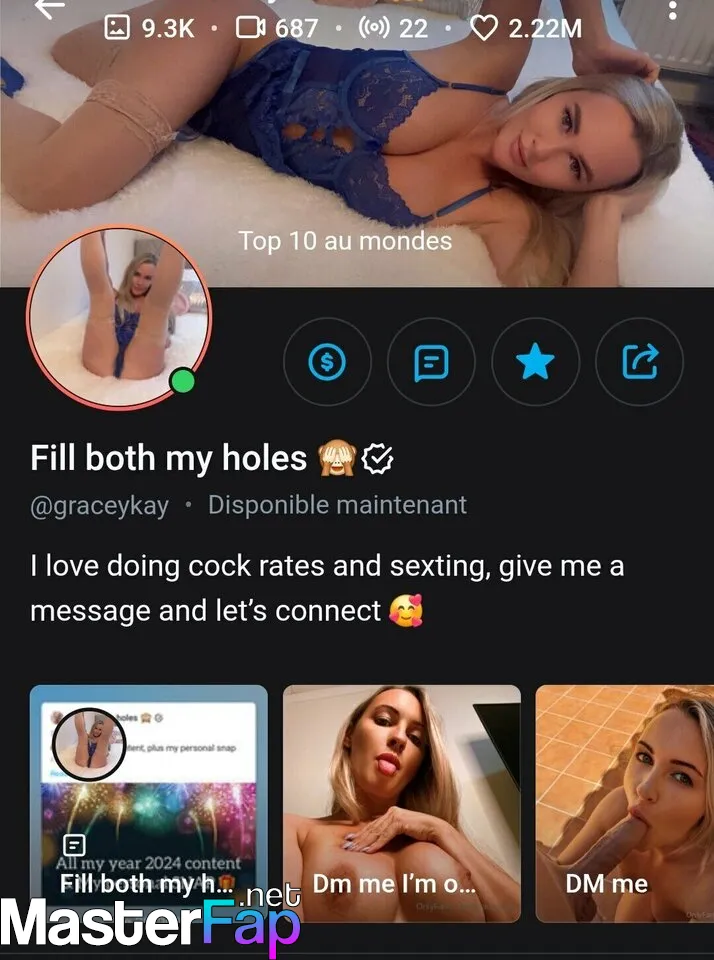Image resolution: width=714 pixels, height=960 pixels.
Task: Open the round profile avatar
Action: [119, 317]
